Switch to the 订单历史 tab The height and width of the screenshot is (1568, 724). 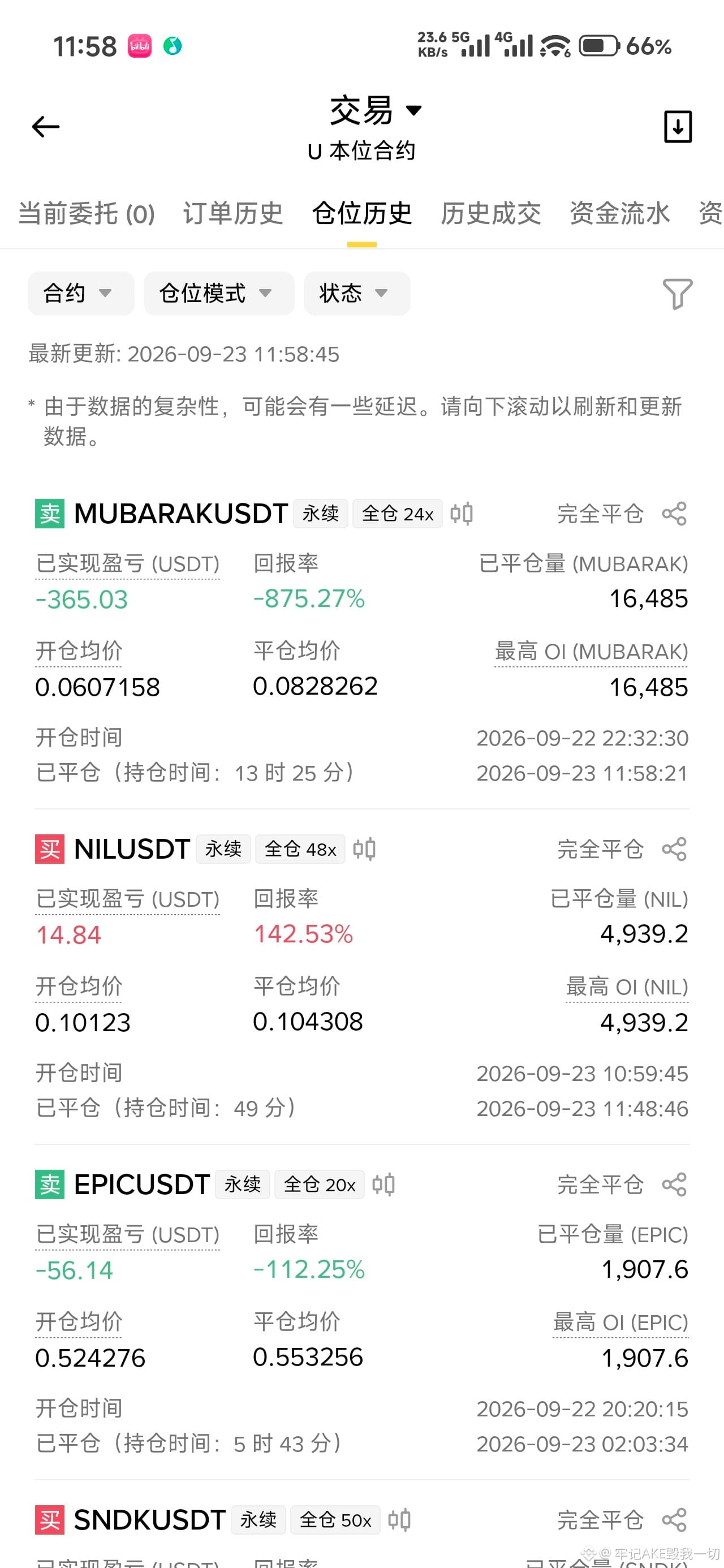click(233, 214)
